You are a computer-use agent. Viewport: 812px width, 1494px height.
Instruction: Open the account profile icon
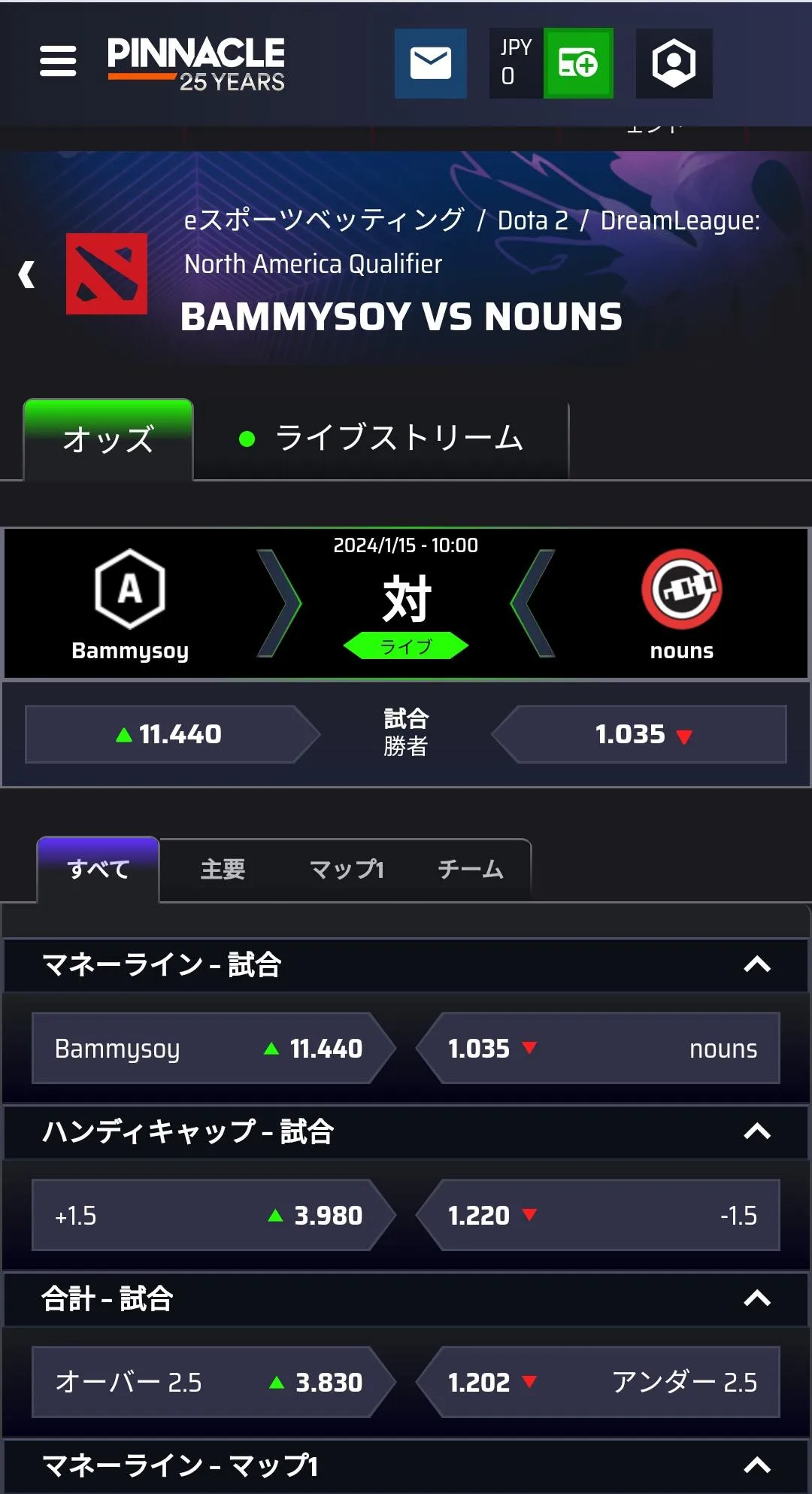pos(674,63)
